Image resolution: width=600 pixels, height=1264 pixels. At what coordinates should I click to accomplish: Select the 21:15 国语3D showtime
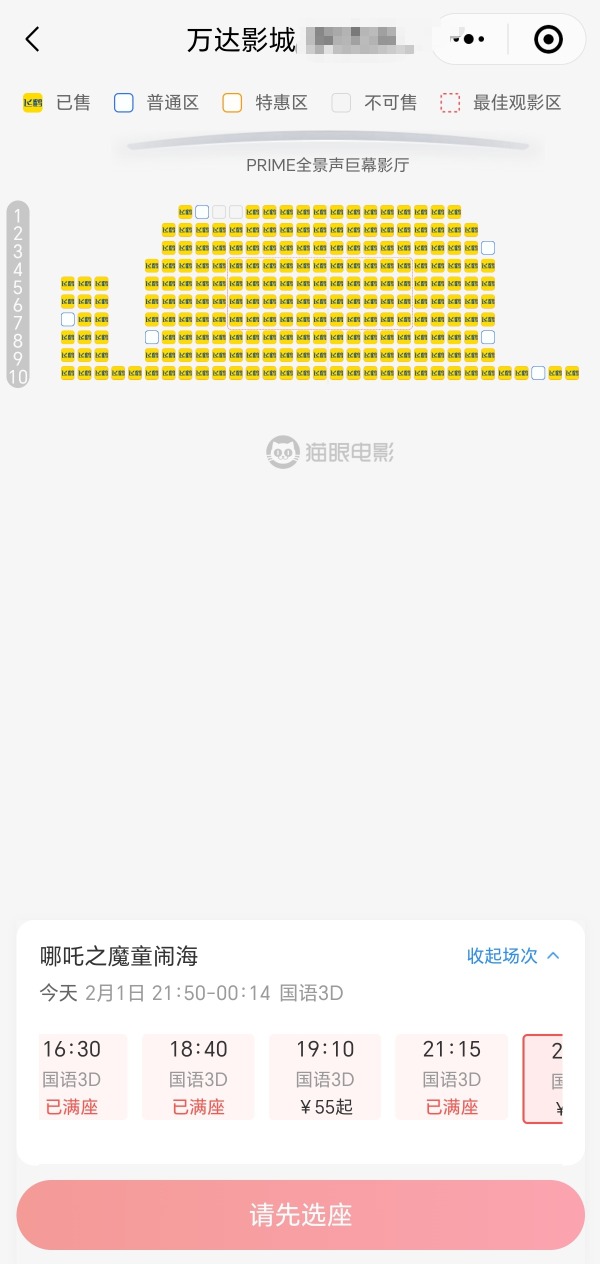pyautogui.click(x=452, y=1077)
